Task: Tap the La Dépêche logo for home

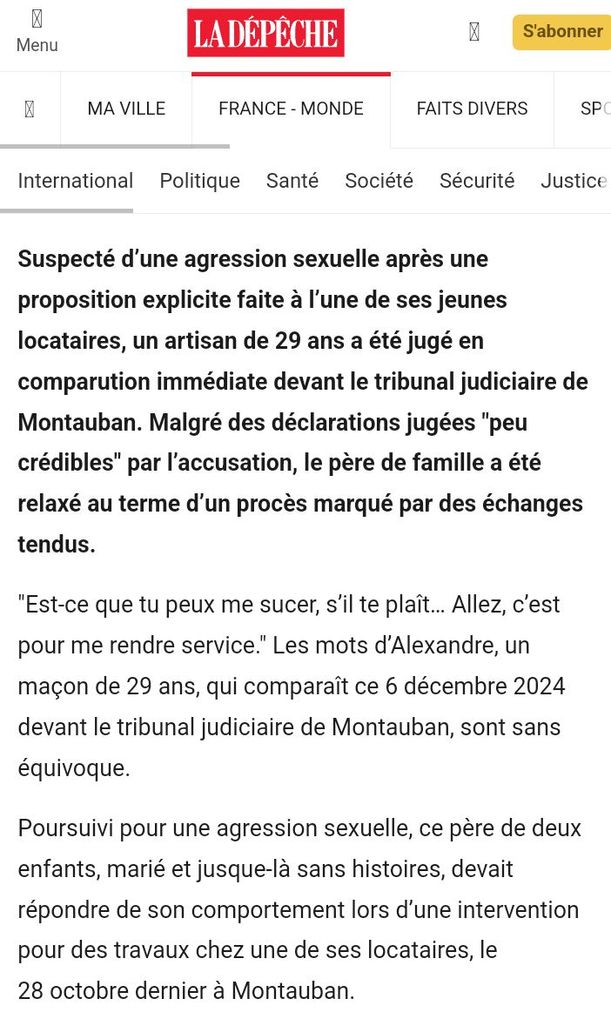Action: (x=266, y=33)
